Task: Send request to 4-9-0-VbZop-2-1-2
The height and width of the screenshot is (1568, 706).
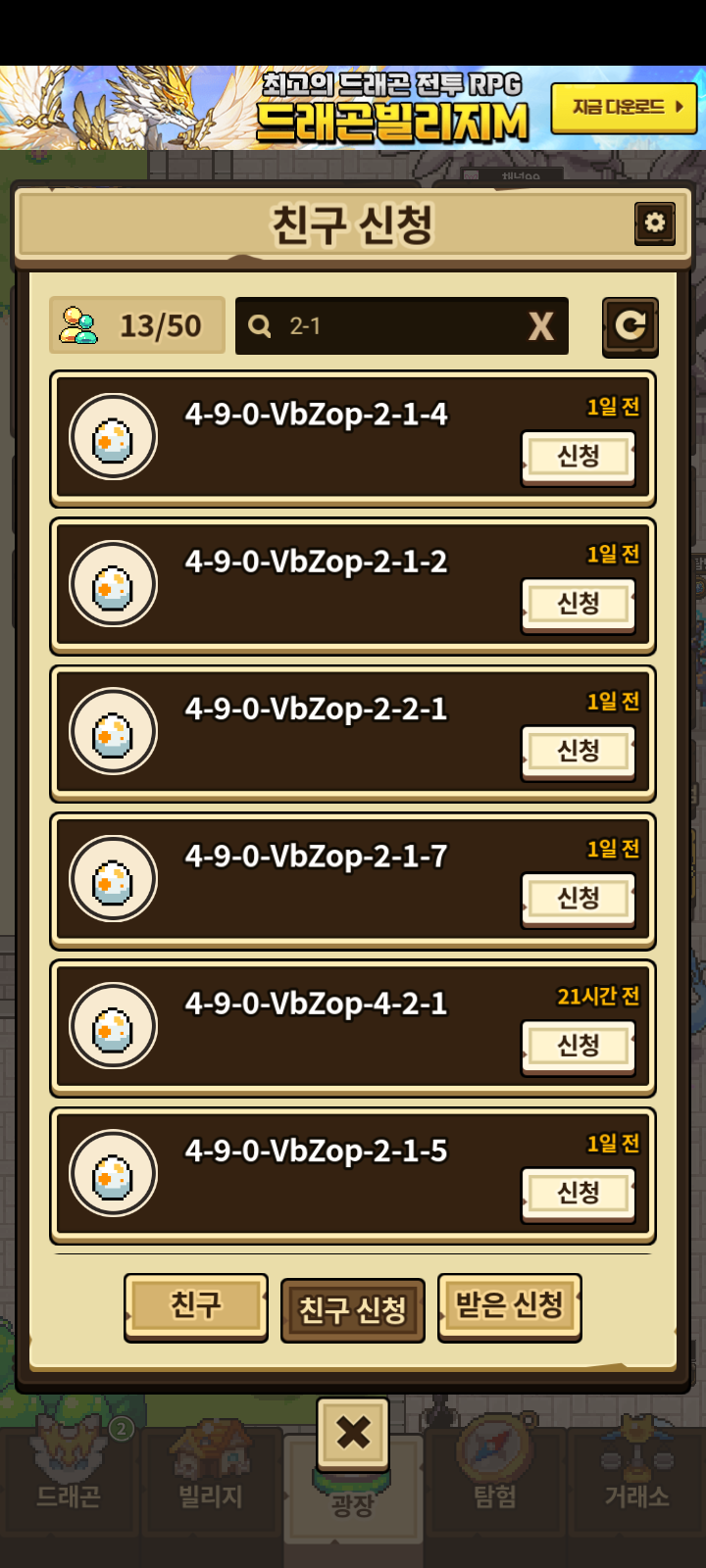Action: 578,605
